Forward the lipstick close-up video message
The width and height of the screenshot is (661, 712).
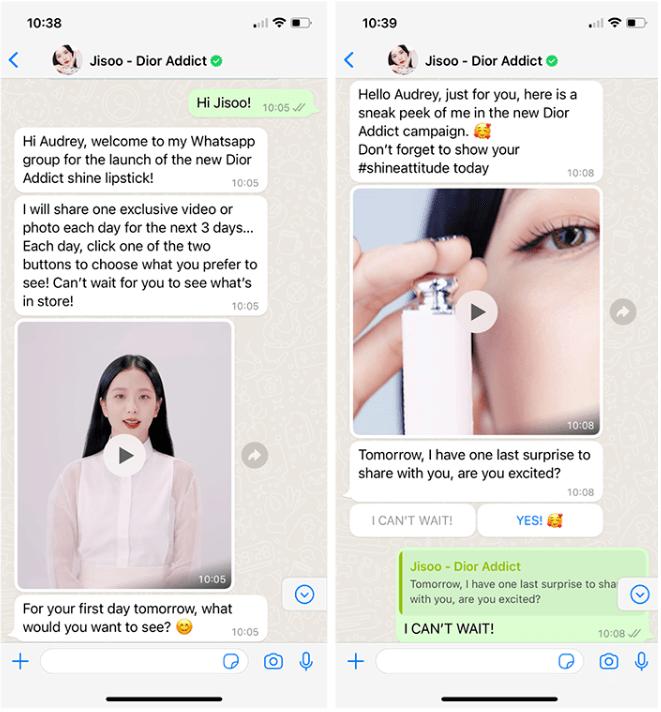pos(623,312)
